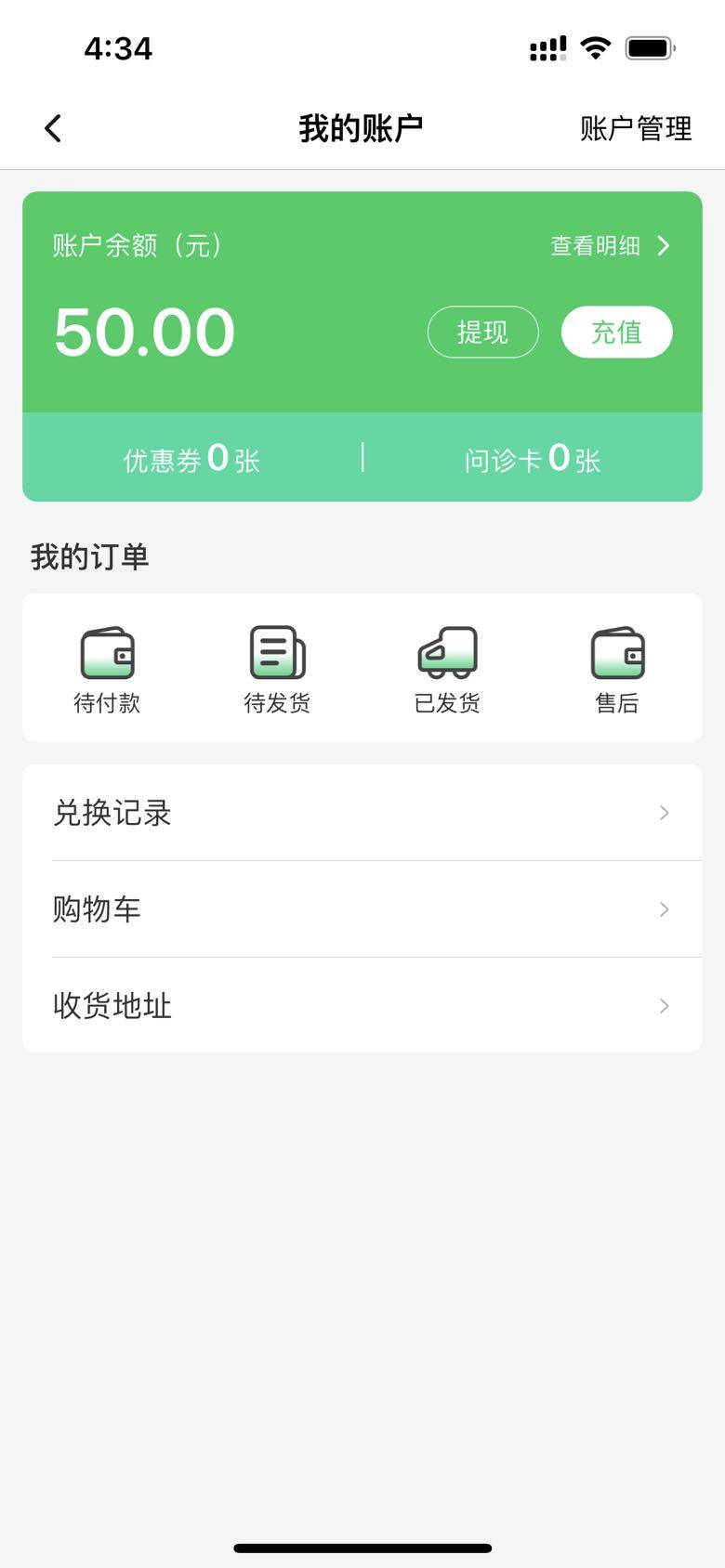Open 账户管理 account management

point(636,128)
